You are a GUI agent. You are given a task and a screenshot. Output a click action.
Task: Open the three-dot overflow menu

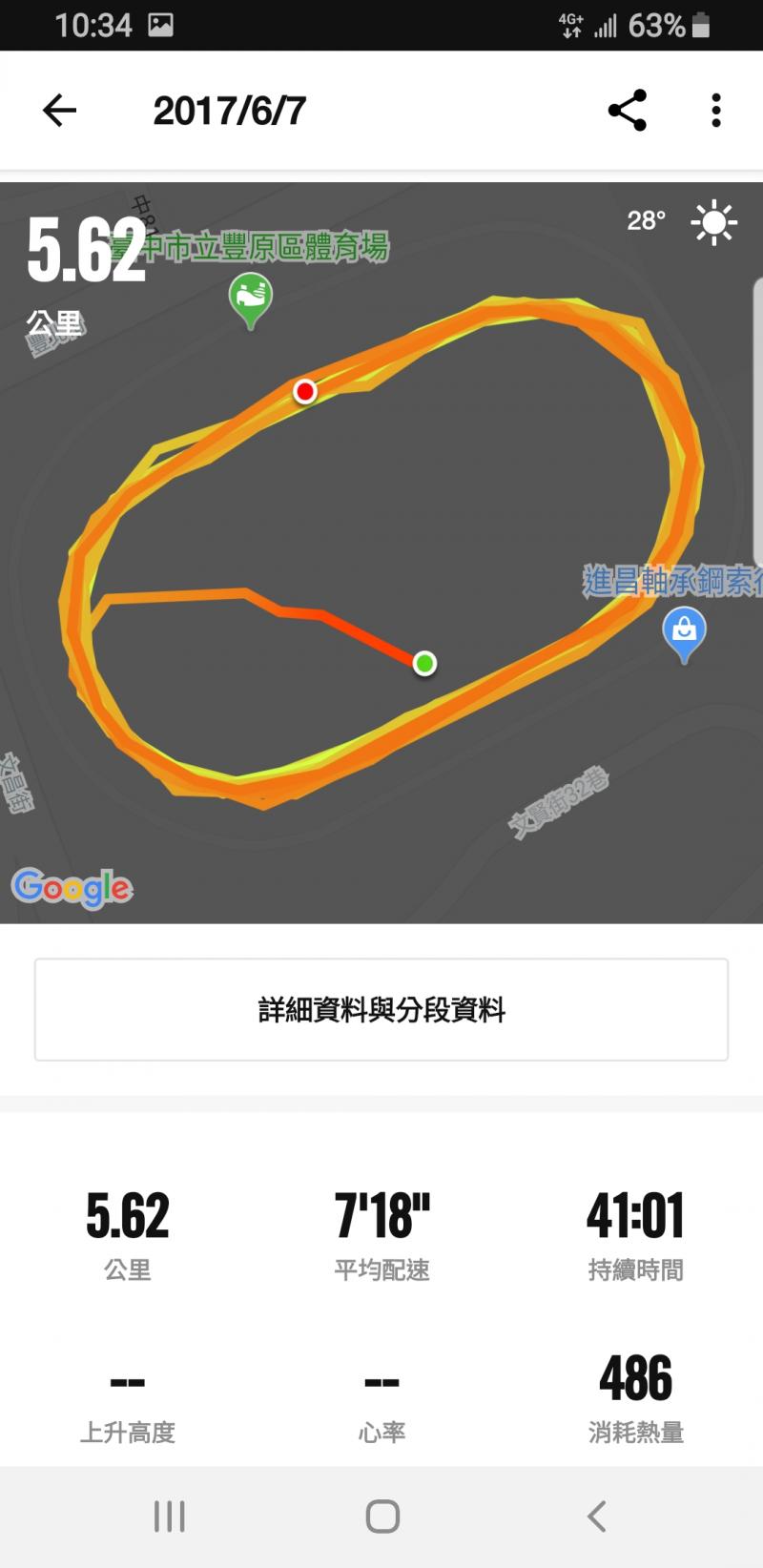click(x=715, y=111)
